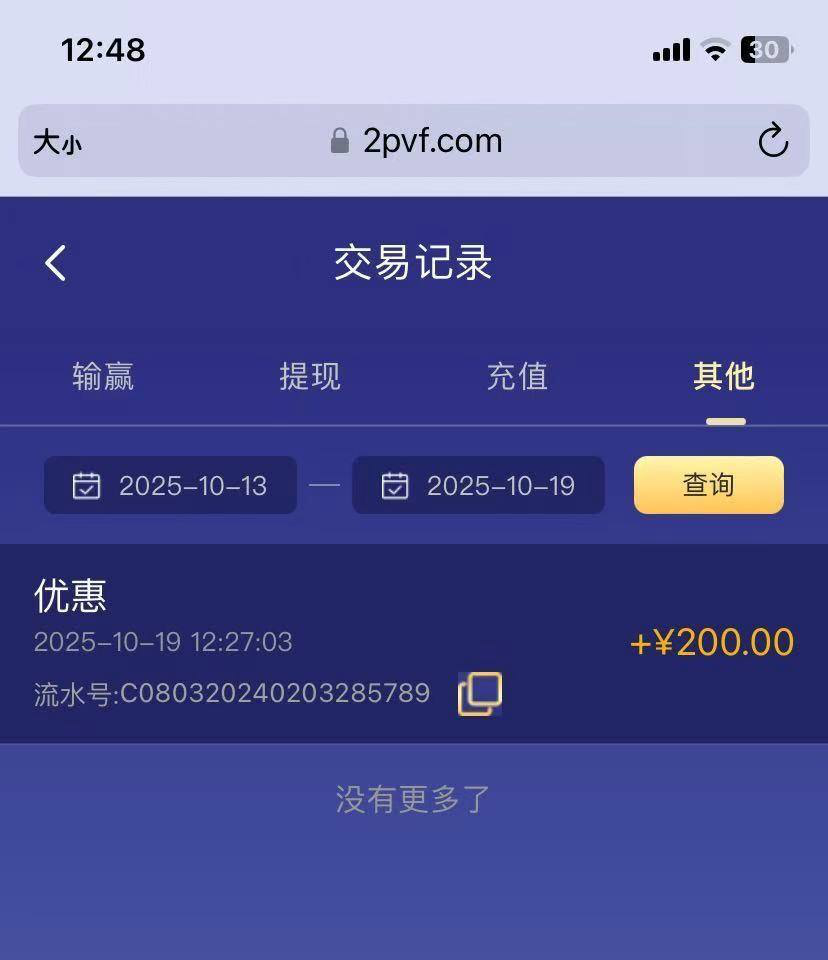828x960 pixels.
Task: Switch to the 充值 tab
Action: [x=517, y=377]
